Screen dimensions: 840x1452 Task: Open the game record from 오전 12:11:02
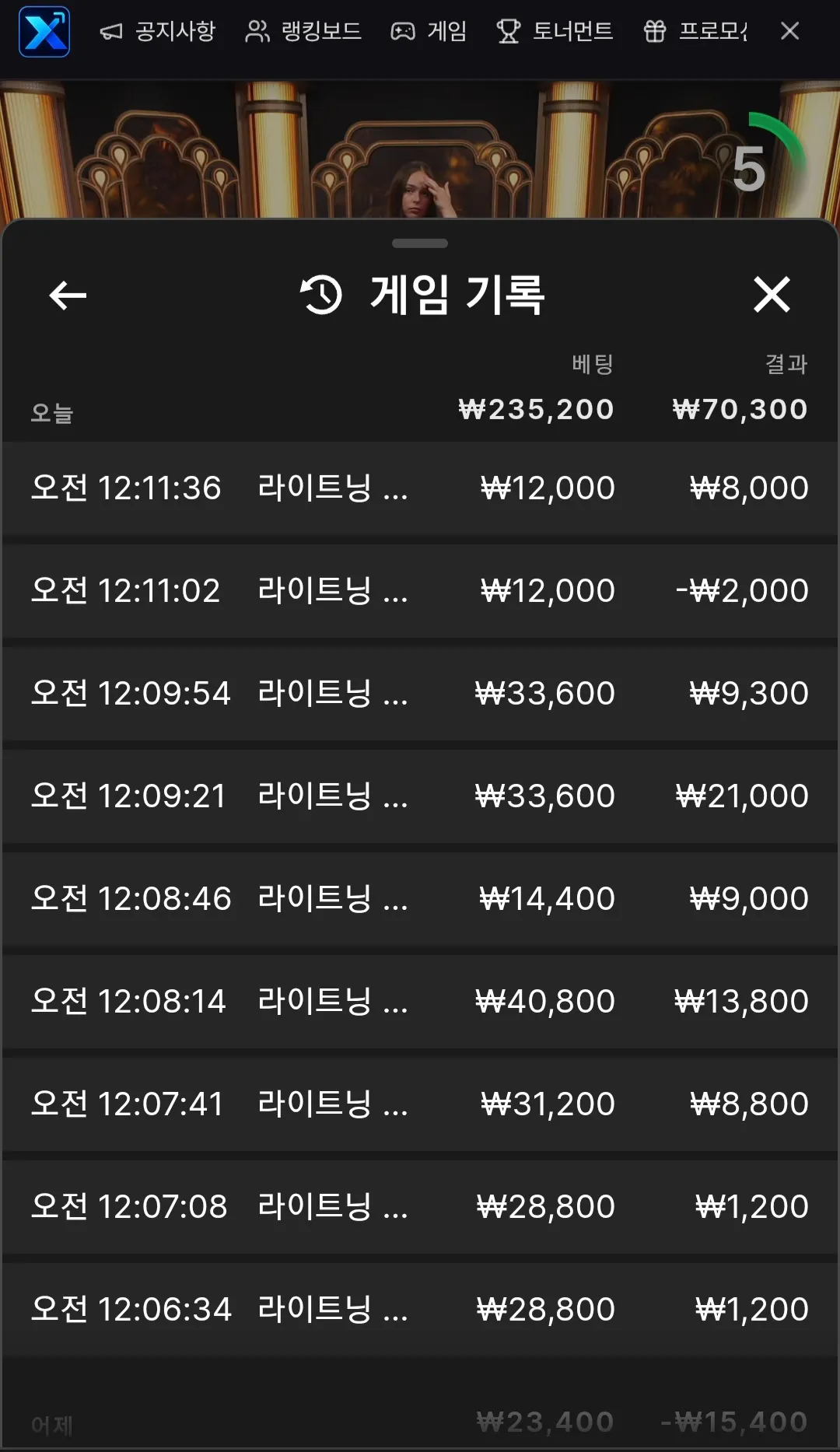[420, 591]
